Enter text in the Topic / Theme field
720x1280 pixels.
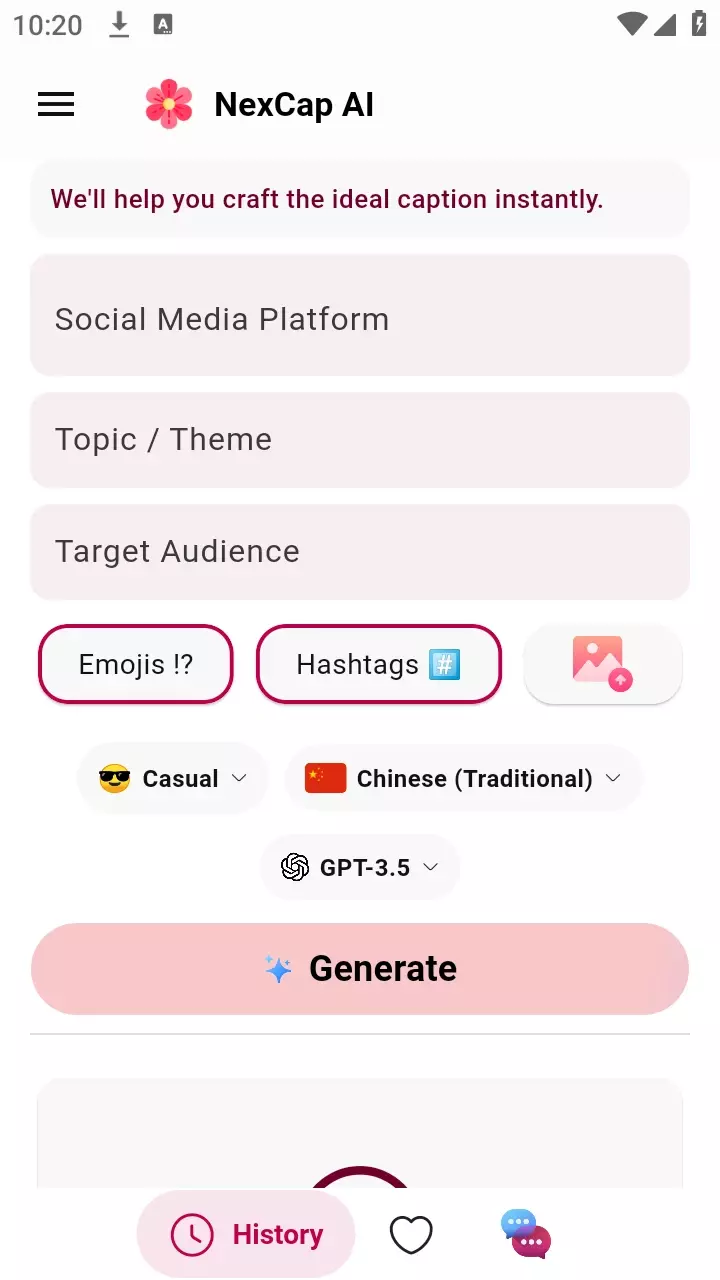(x=360, y=440)
